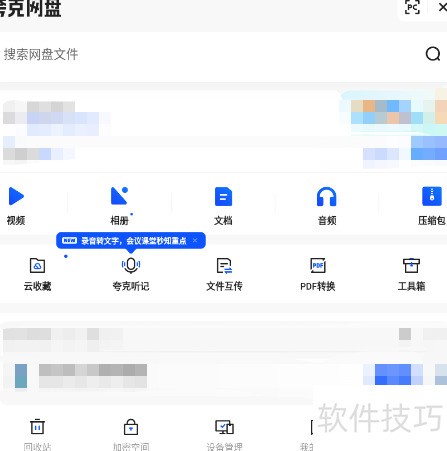
Task: Open 回收站
Action: (37, 434)
